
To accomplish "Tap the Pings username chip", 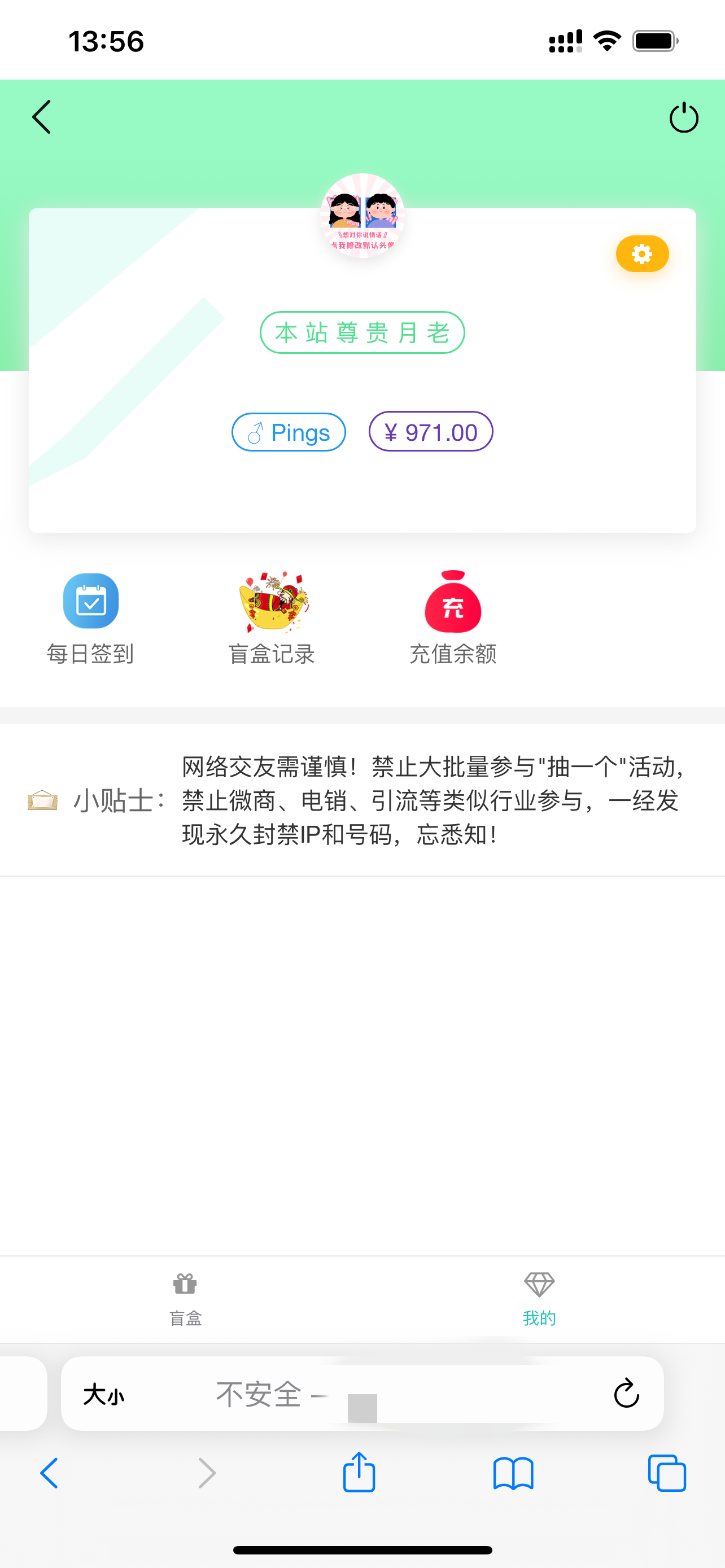I will (x=289, y=432).
